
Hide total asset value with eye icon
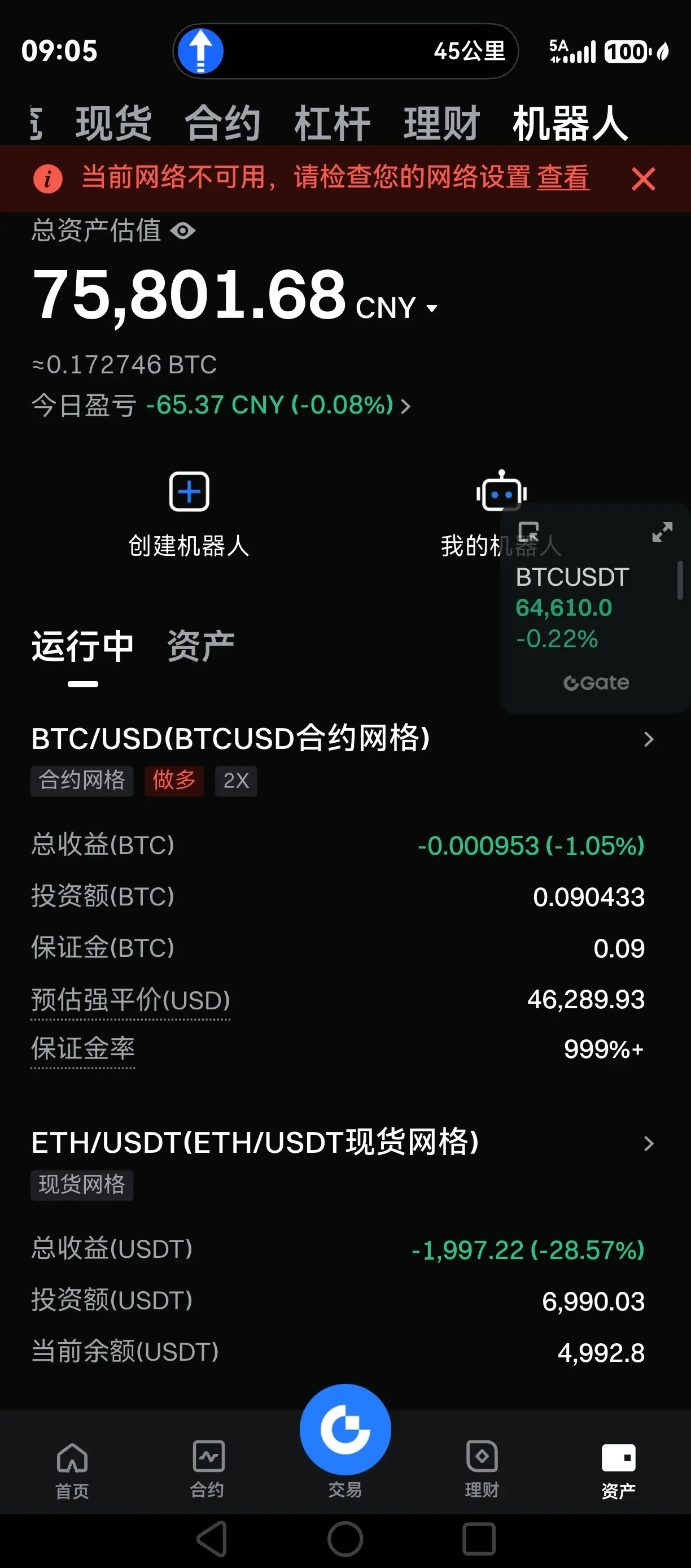(x=182, y=230)
